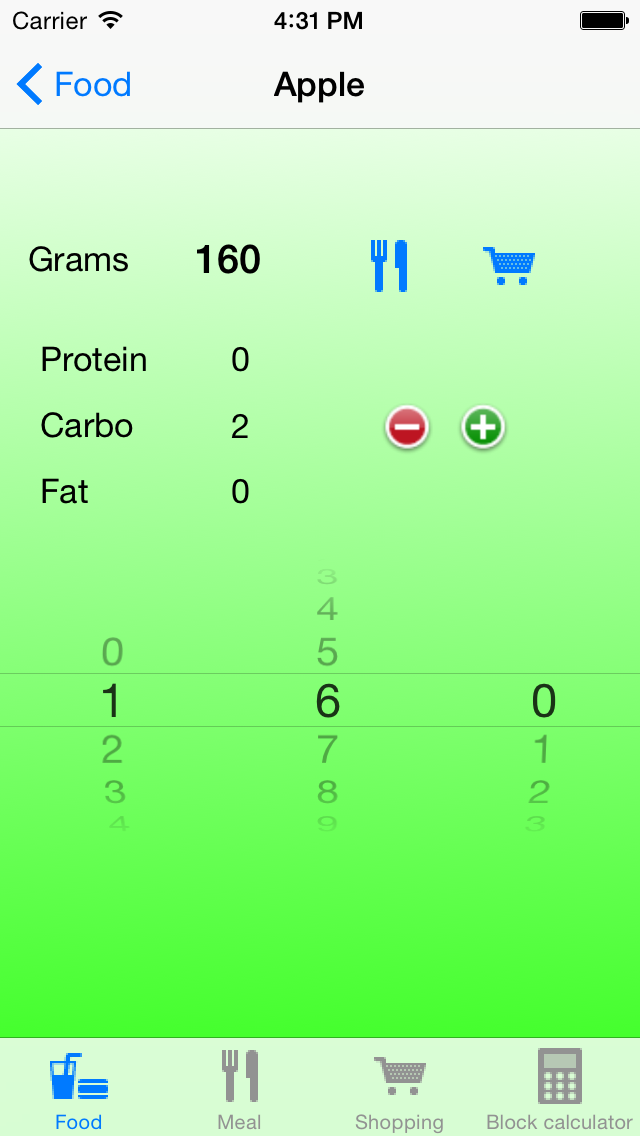Screen dimensions: 640x1136
Task: Decrease amount with the red minus button
Action: point(407,428)
